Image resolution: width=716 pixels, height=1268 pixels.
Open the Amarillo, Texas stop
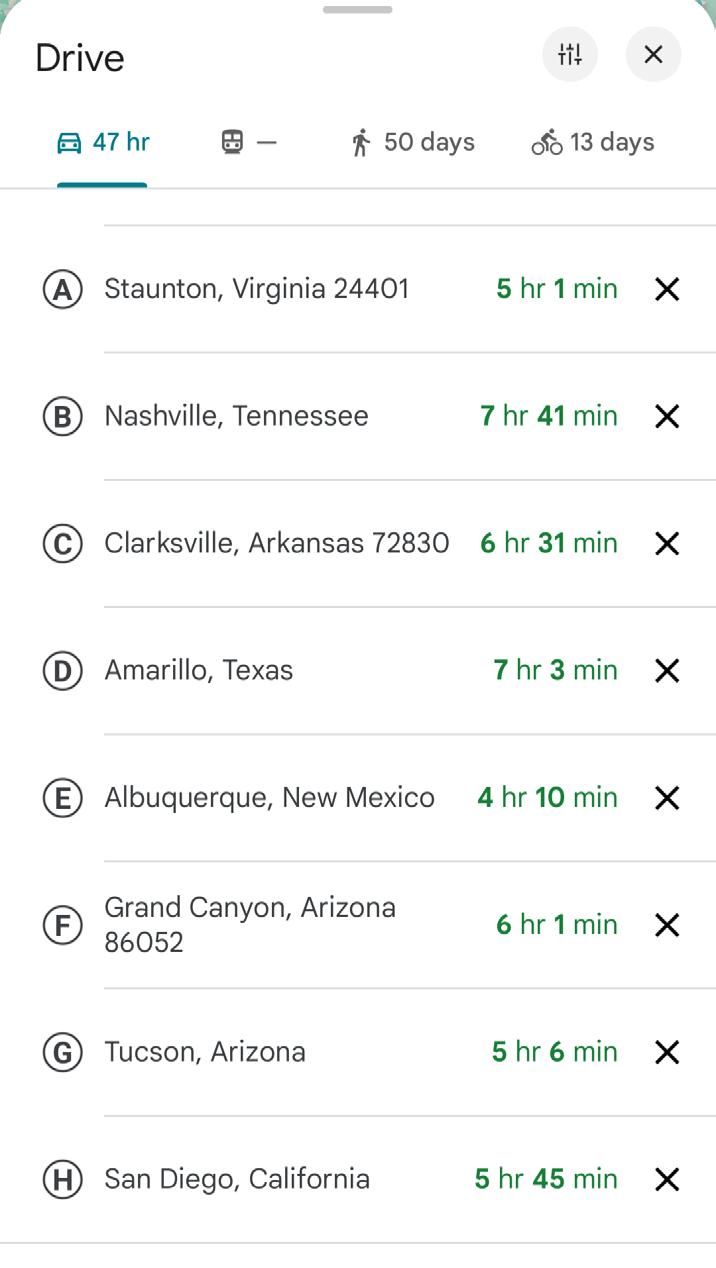pyautogui.click(x=199, y=671)
